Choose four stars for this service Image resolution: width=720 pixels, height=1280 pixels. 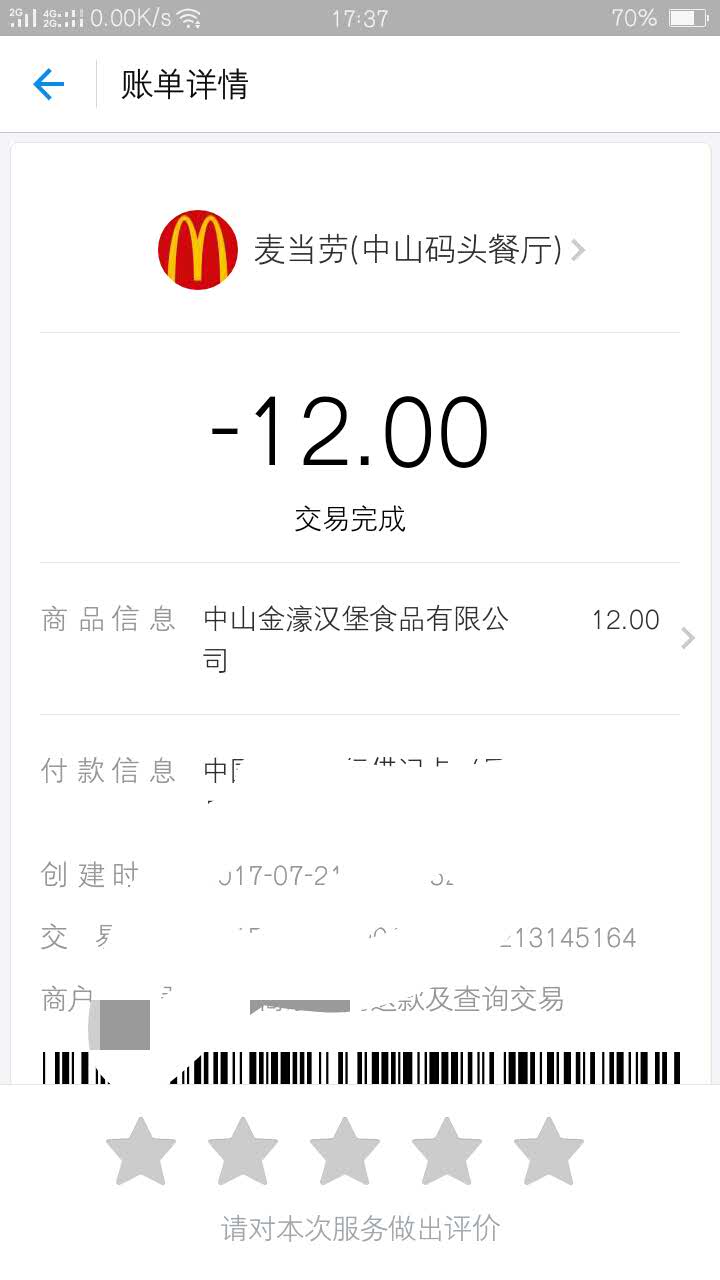[447, 1152]
